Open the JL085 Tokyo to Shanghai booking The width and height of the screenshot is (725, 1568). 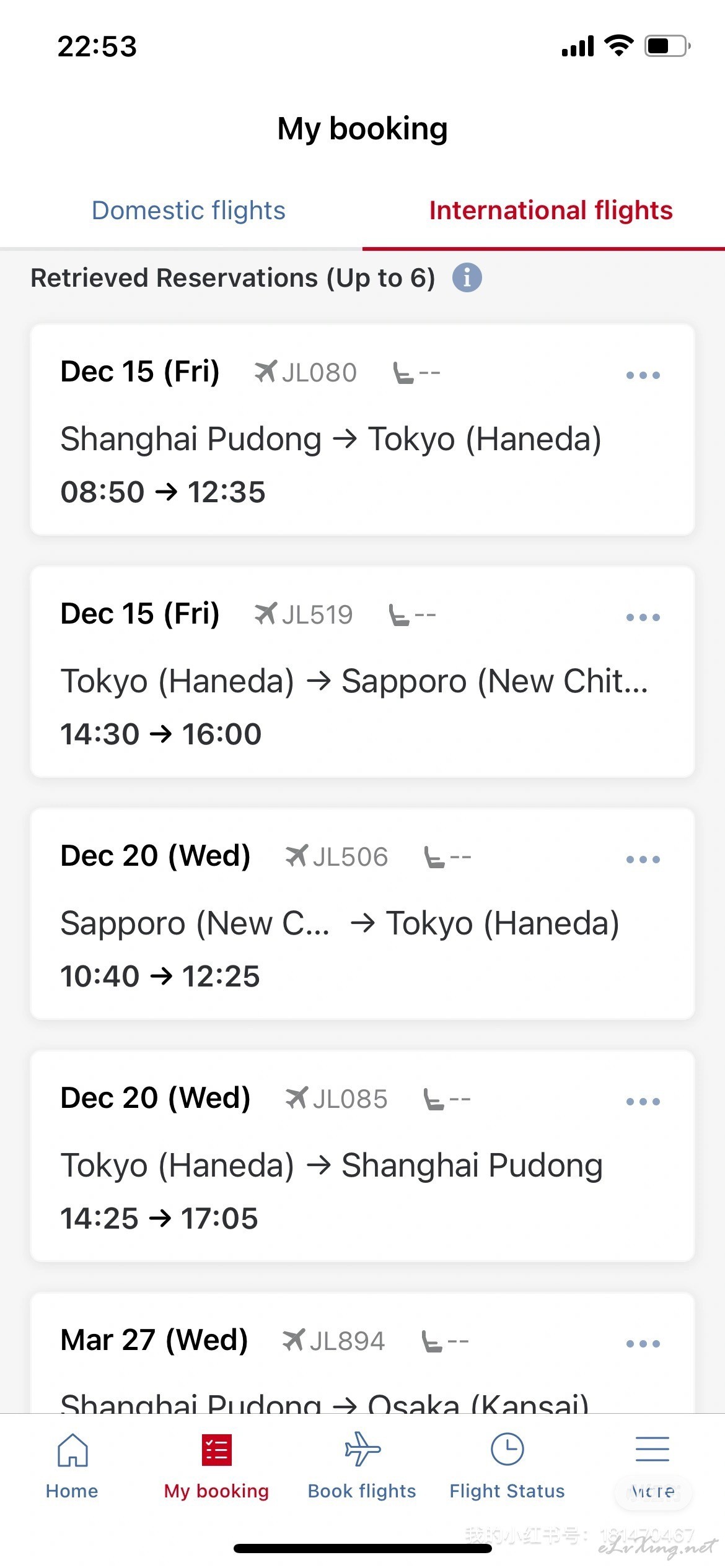(x=362, y=1156)
